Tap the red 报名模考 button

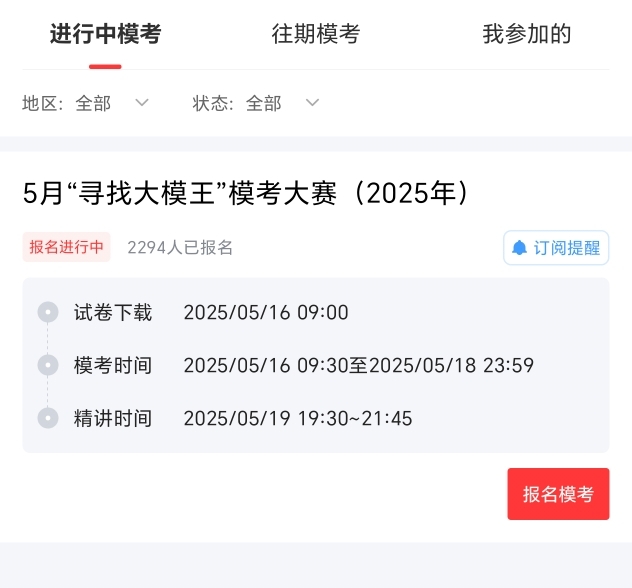click(558, 494)
